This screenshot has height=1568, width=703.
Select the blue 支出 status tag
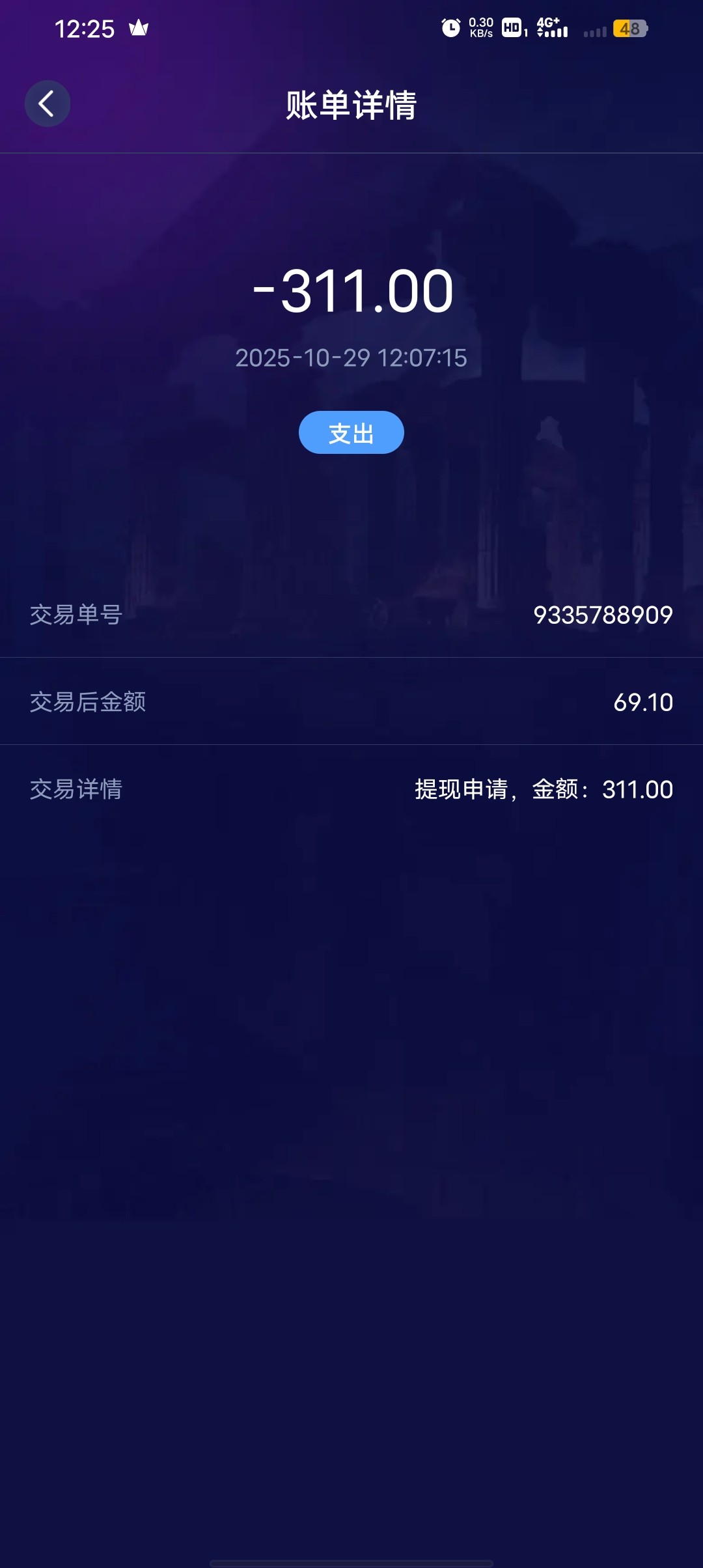click(351, 432)
